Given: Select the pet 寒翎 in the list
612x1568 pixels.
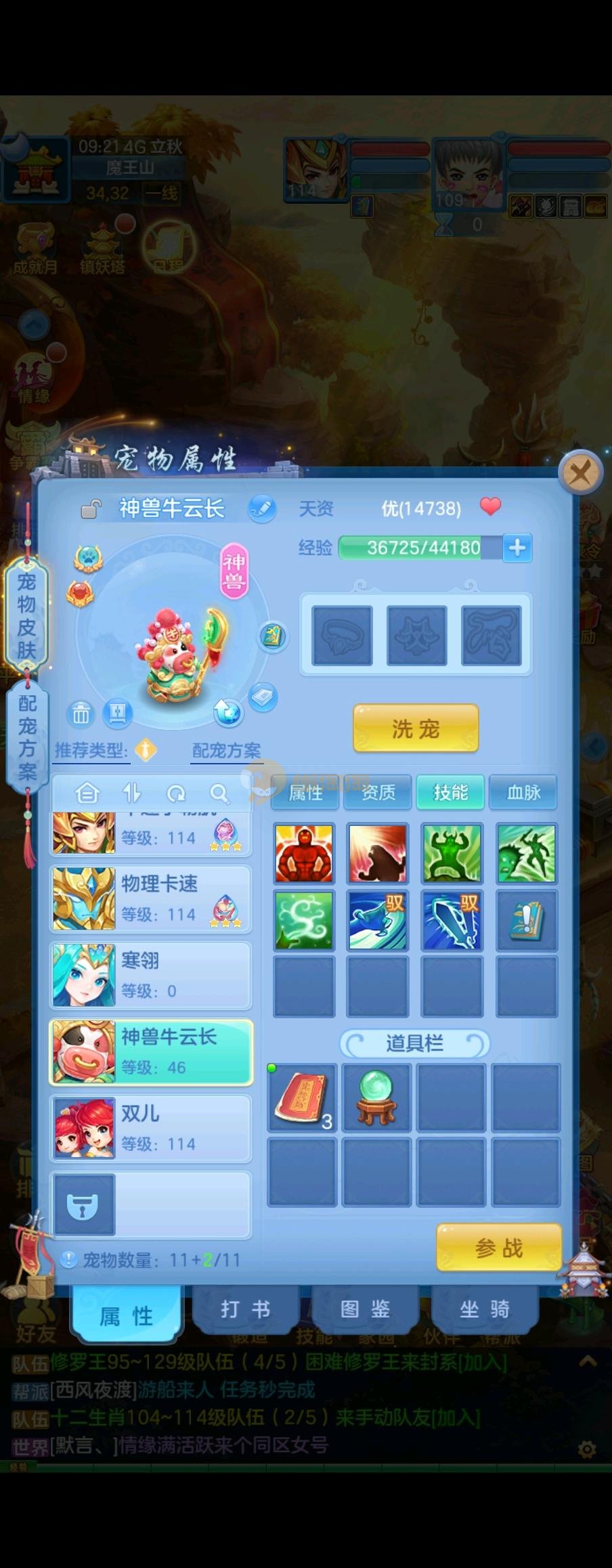Looking at the screenshot, I should (150, 975).
